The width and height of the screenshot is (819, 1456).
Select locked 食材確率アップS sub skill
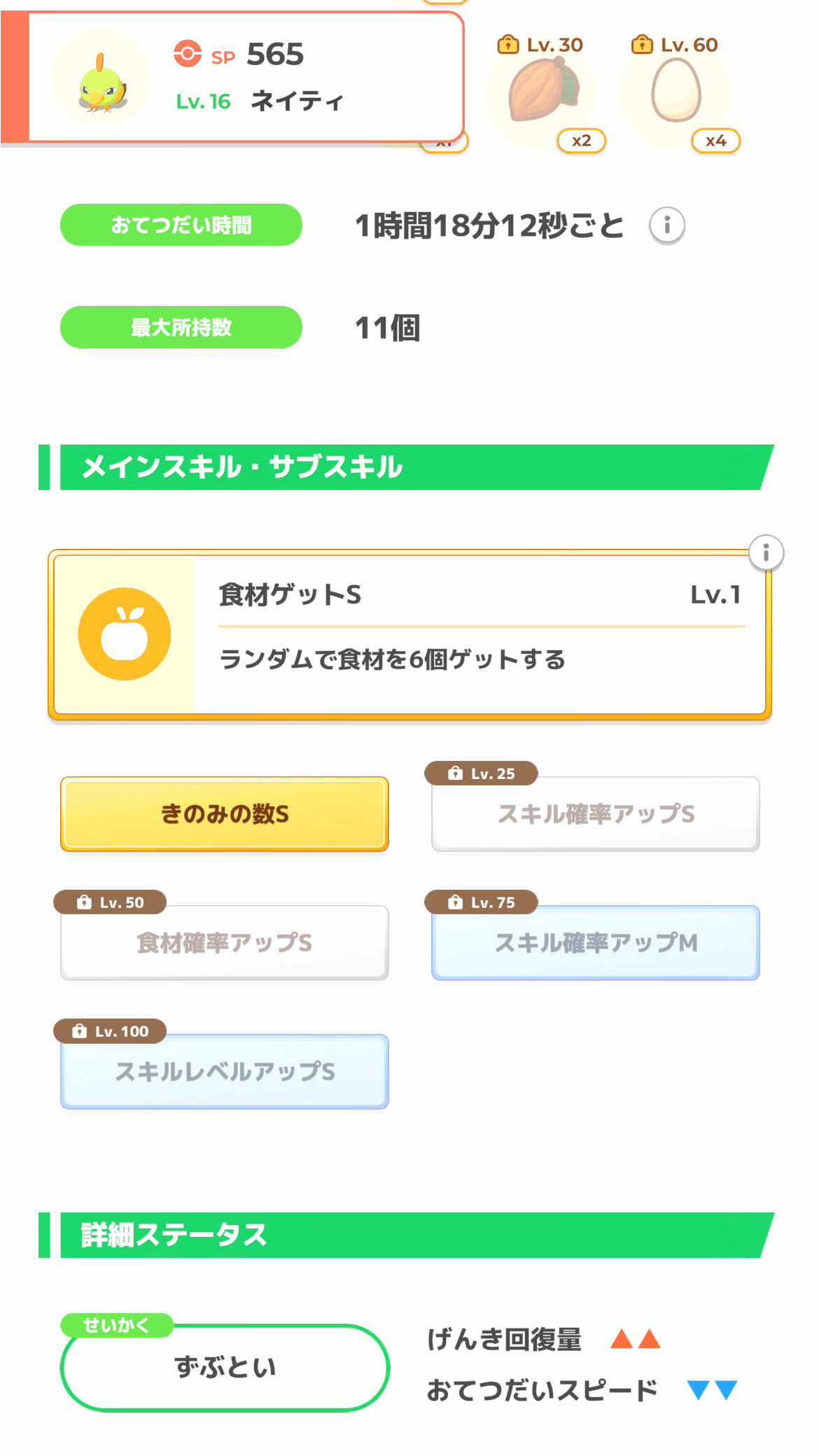(225, 943)
